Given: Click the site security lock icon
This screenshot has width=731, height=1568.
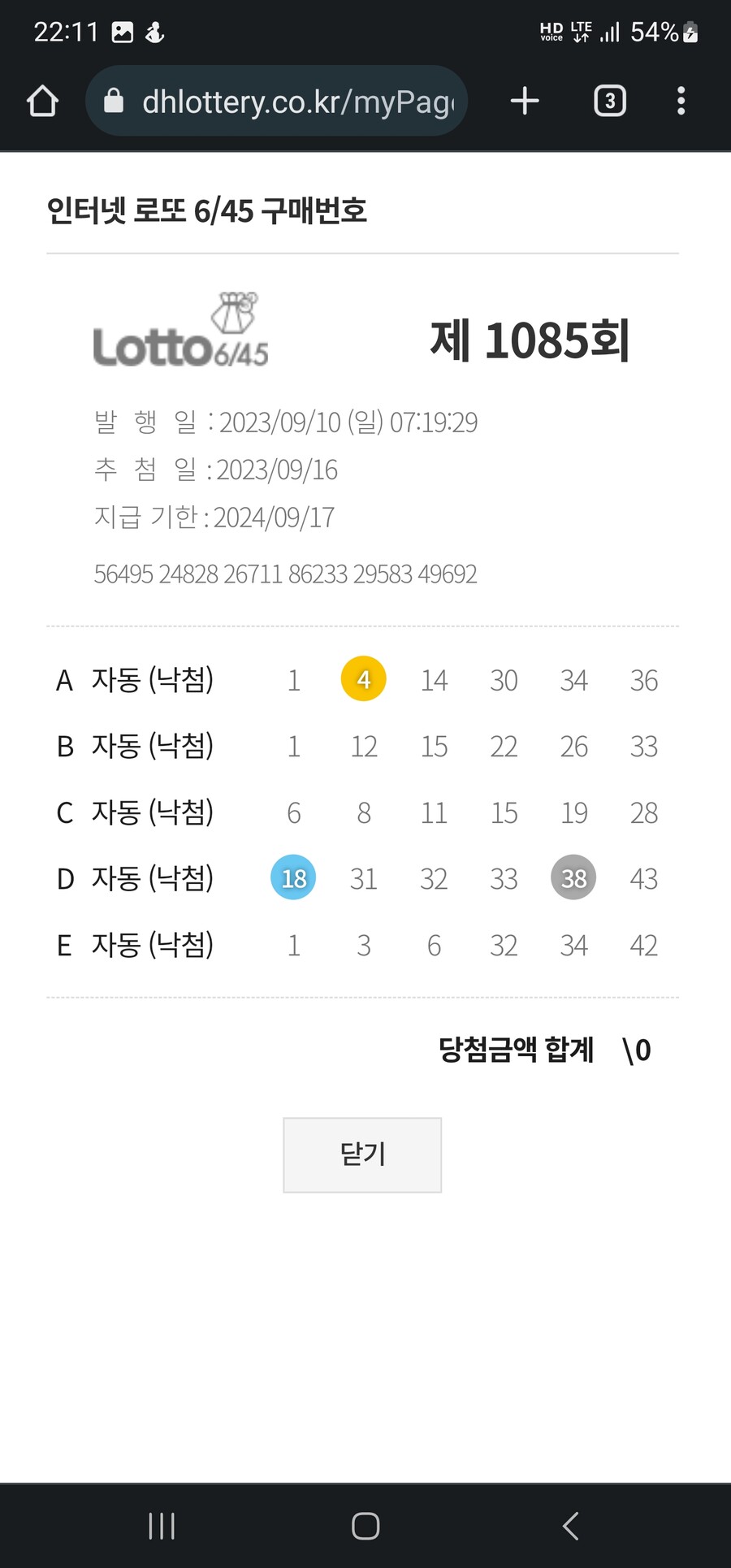Looking at the screenshot, I should point(114,101).
